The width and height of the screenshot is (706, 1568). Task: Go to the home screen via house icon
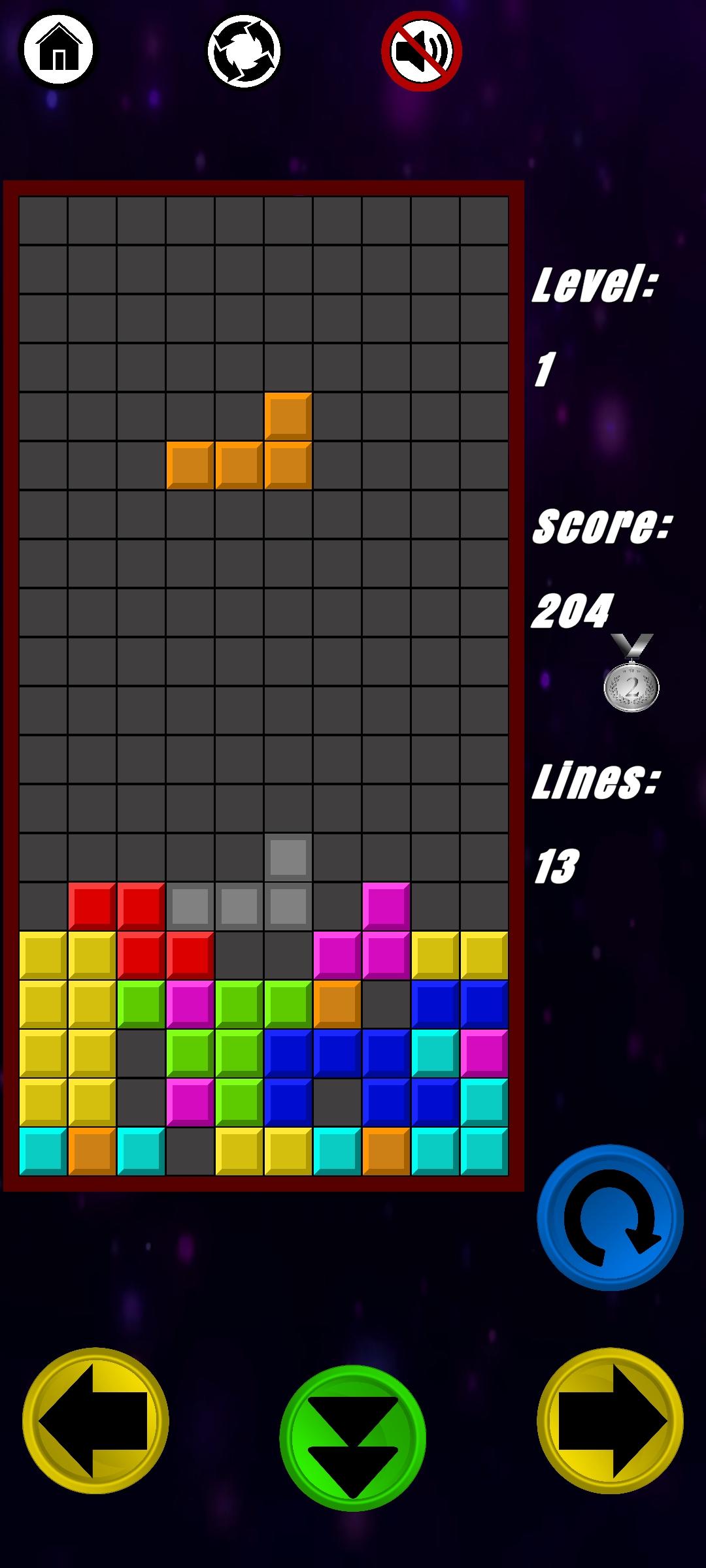tap(58, 49)
